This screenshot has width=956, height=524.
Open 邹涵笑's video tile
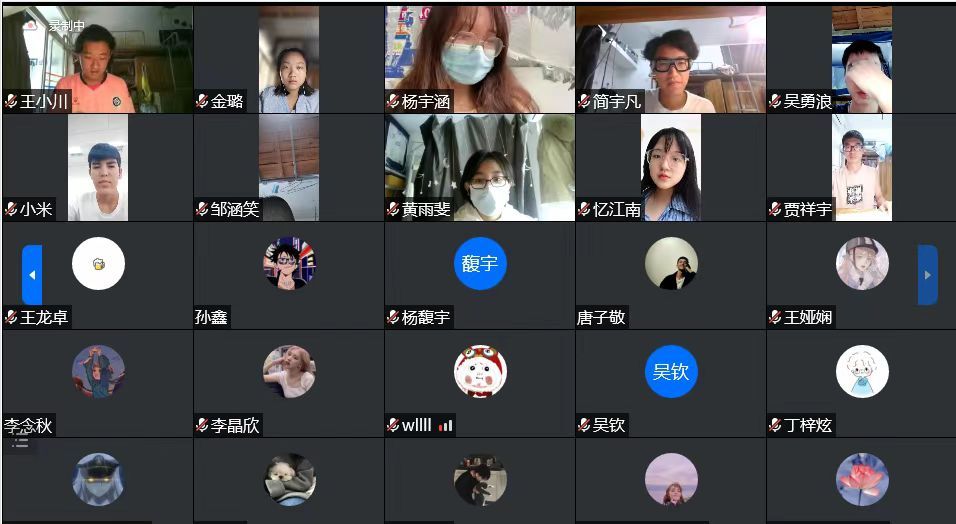(288, 167)
